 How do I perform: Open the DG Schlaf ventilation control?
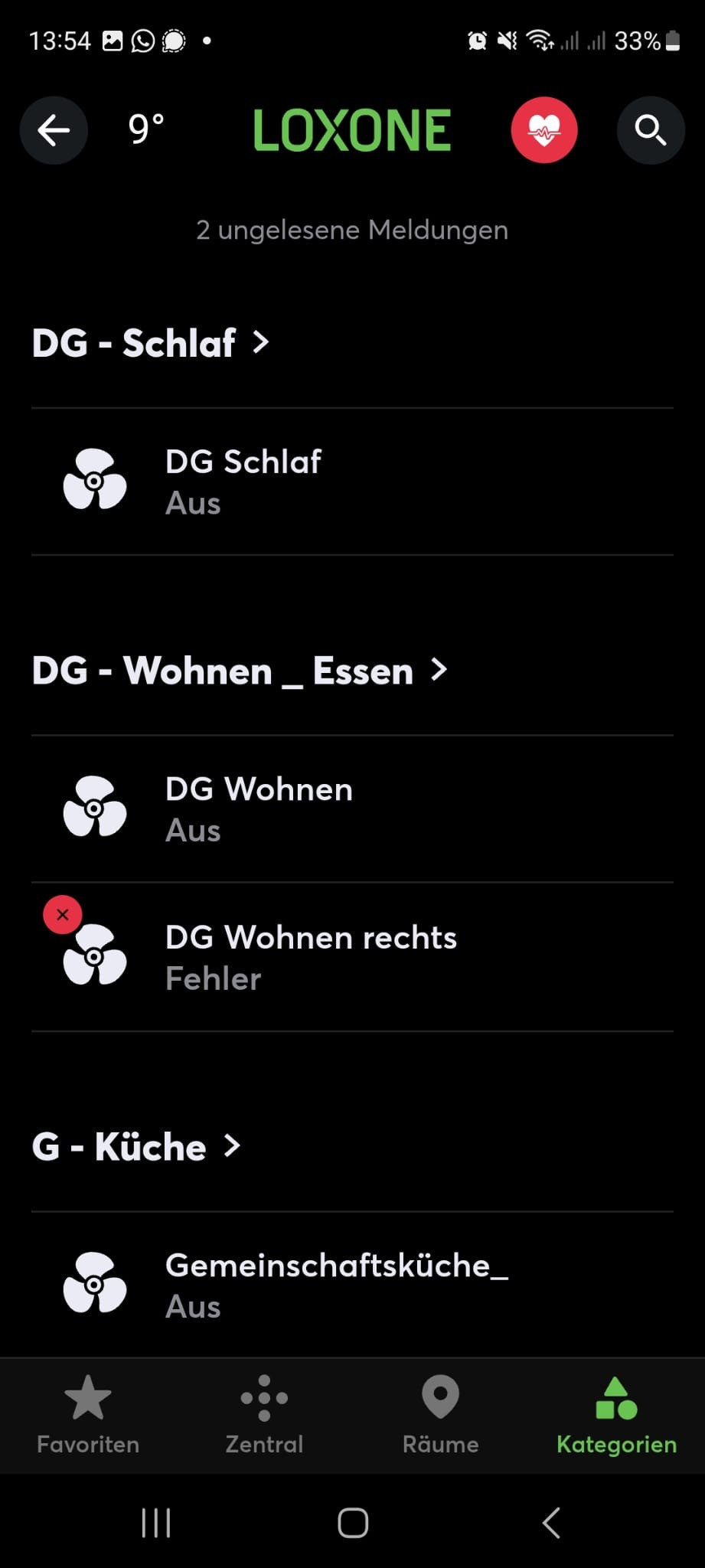[352, 482]
